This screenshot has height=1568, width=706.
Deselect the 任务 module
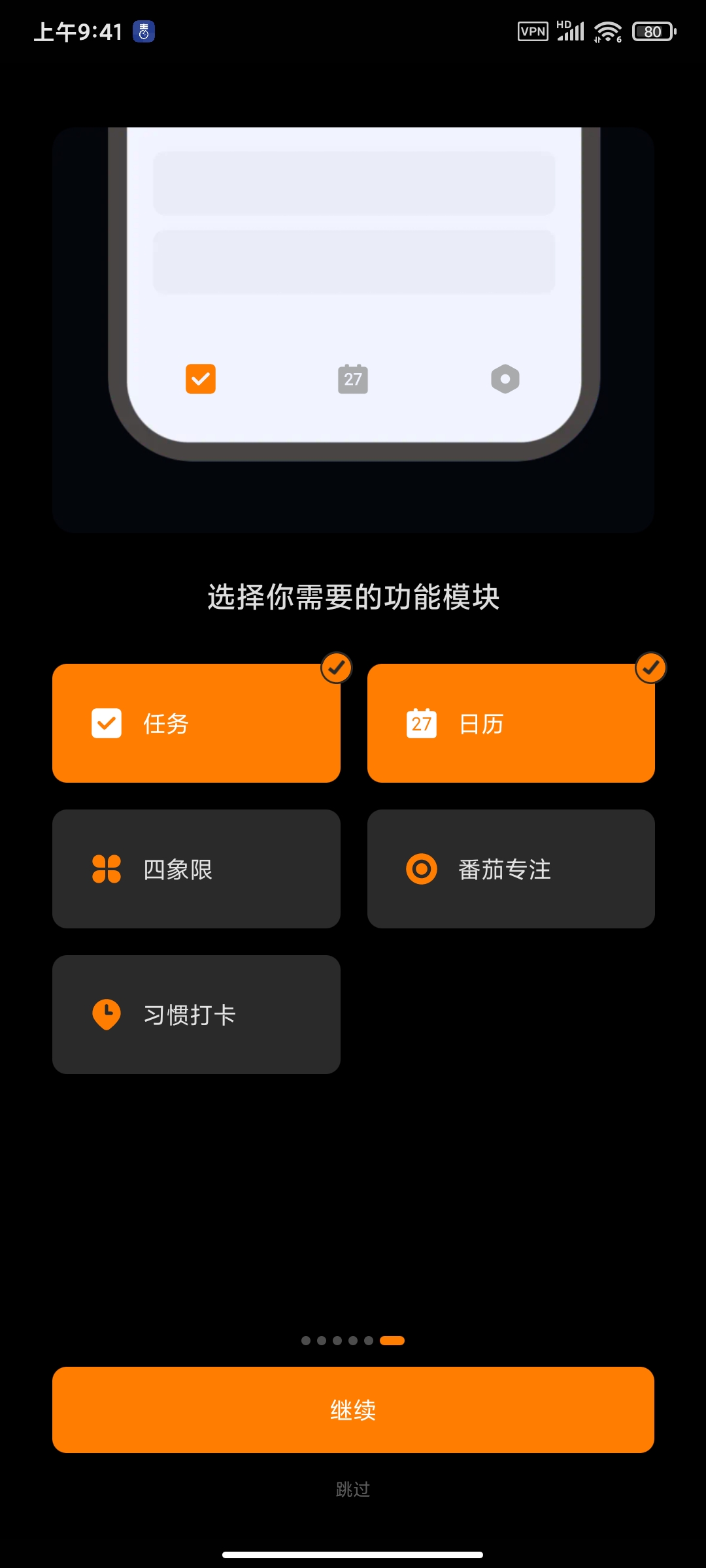point(196,723)
